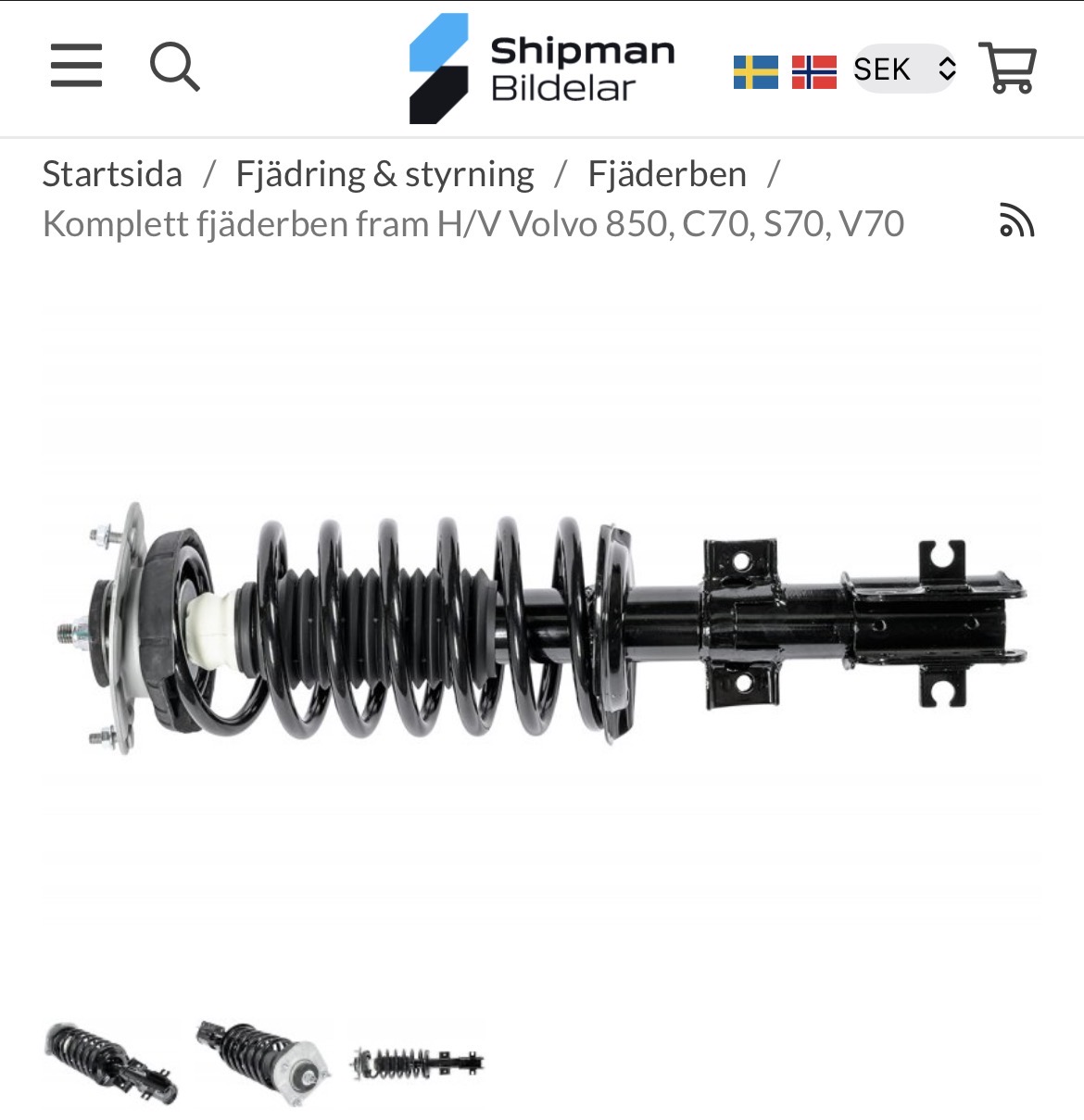Tap the RSS feed icon
The image size is (1084, 1120).
pyautogui.click(x=1015, y=221)
